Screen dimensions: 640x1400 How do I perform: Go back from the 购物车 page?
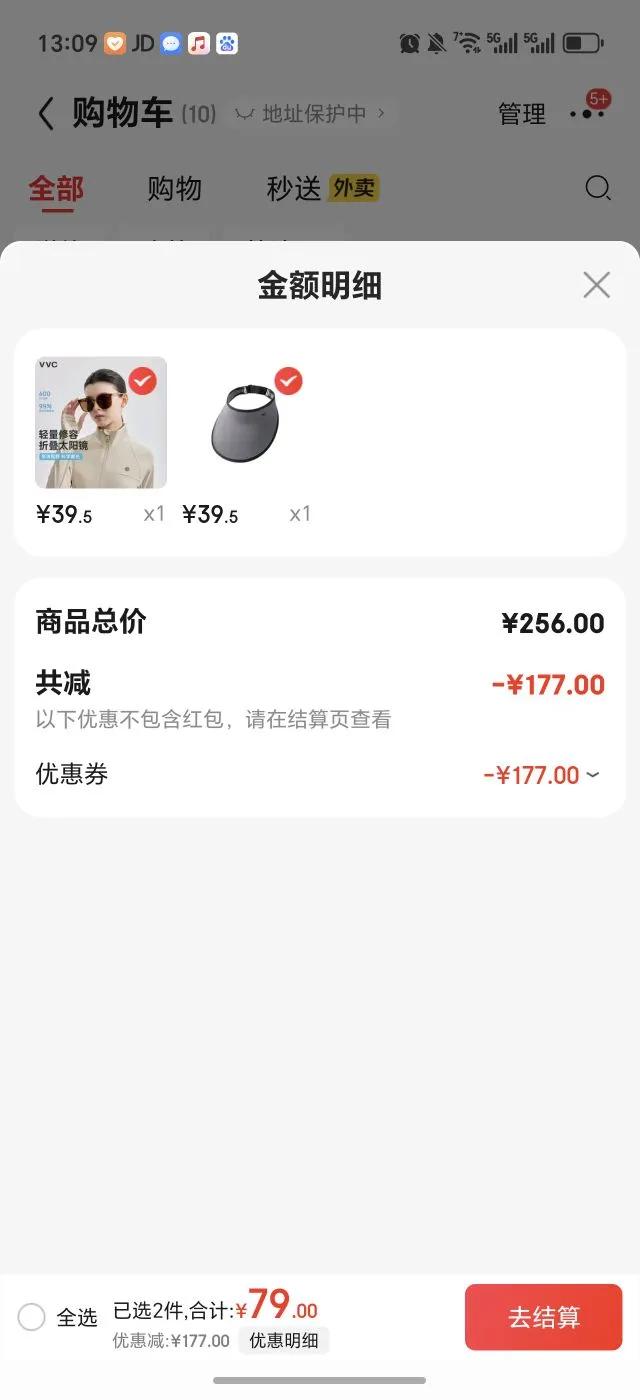(46, 114)
